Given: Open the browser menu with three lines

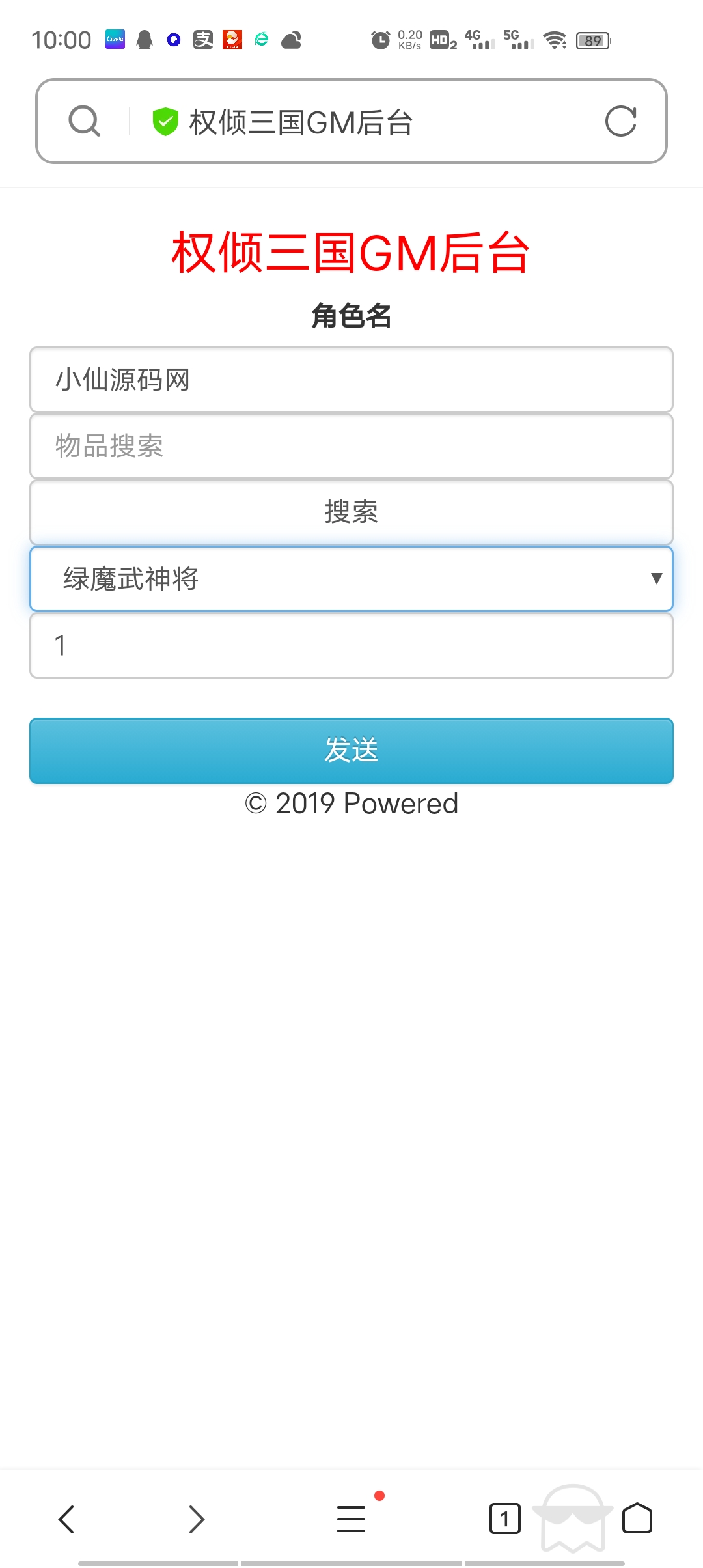Looking at the screenshot, I should pos(351,1519).
